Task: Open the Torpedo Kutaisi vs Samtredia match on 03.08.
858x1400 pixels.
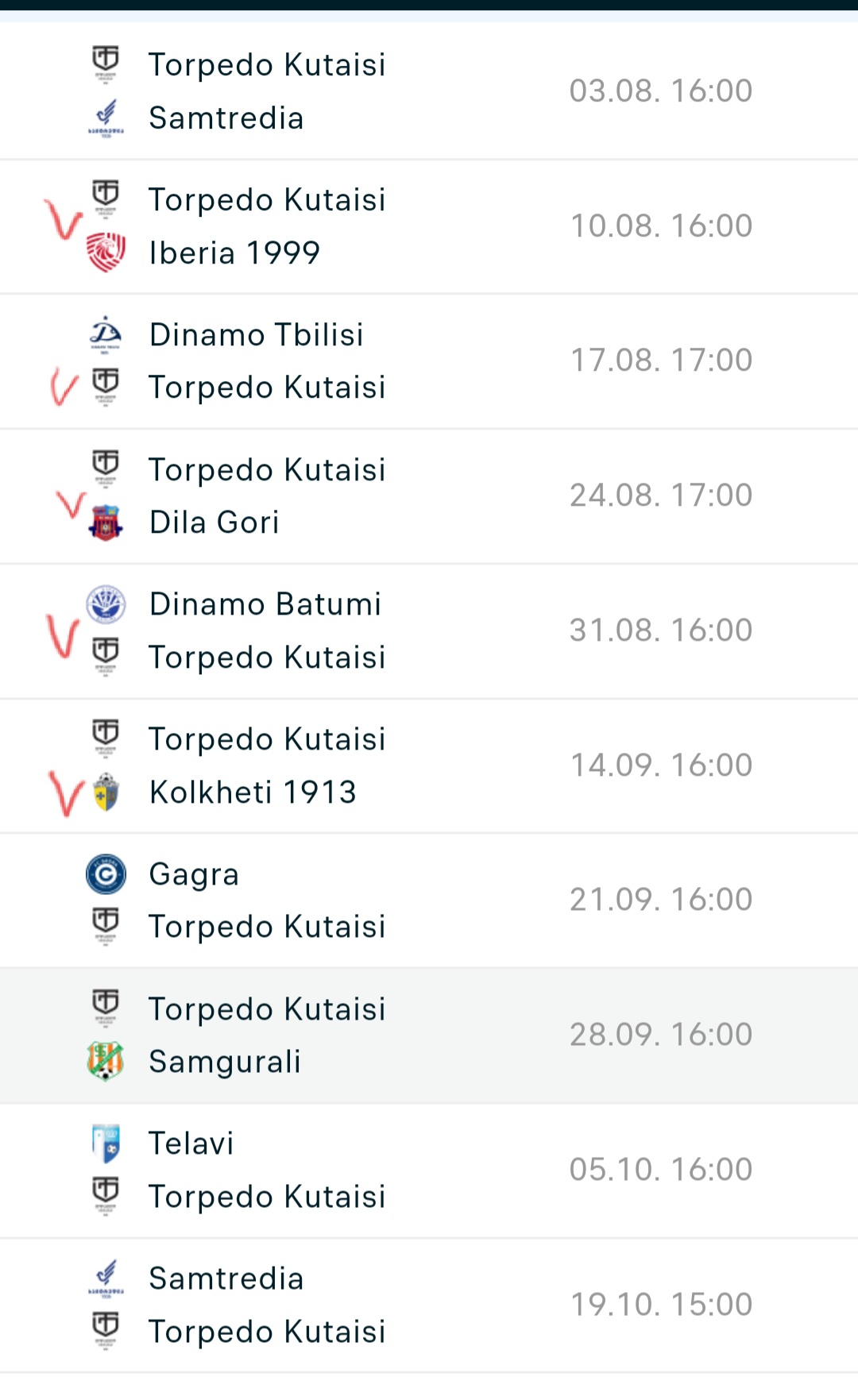Action: point(429,91)
